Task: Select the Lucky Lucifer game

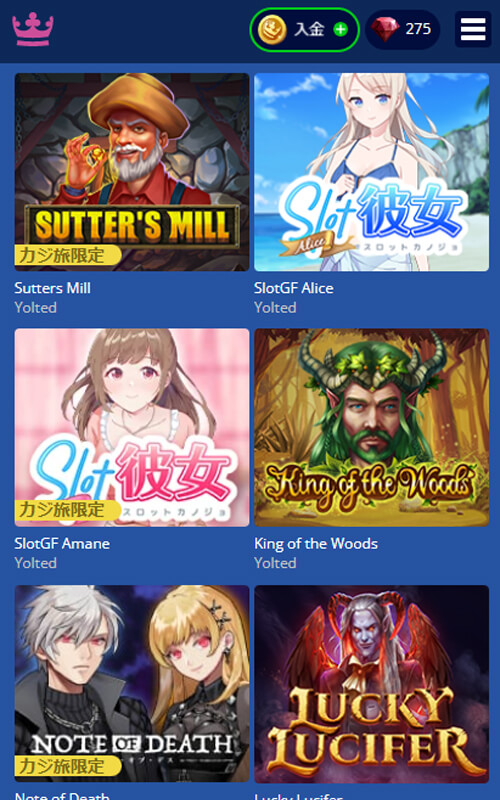Action: pyautogui.click(x=371, y=684)
